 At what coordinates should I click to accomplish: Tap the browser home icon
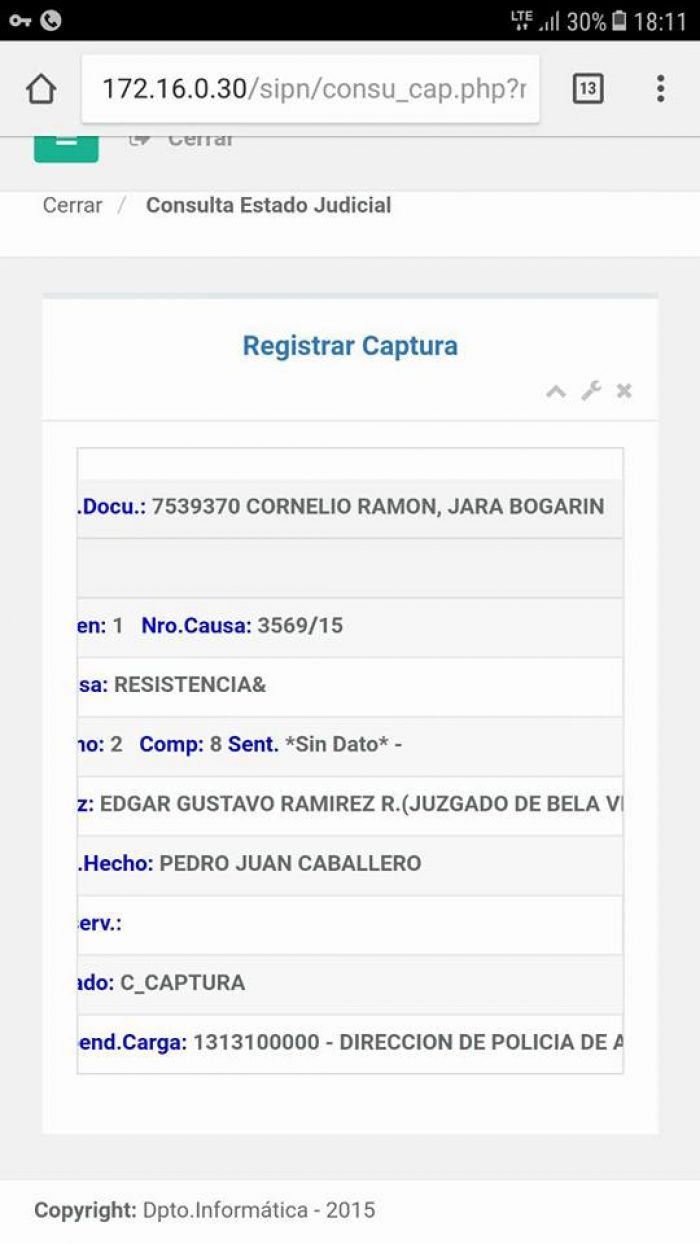pos(41,89)
